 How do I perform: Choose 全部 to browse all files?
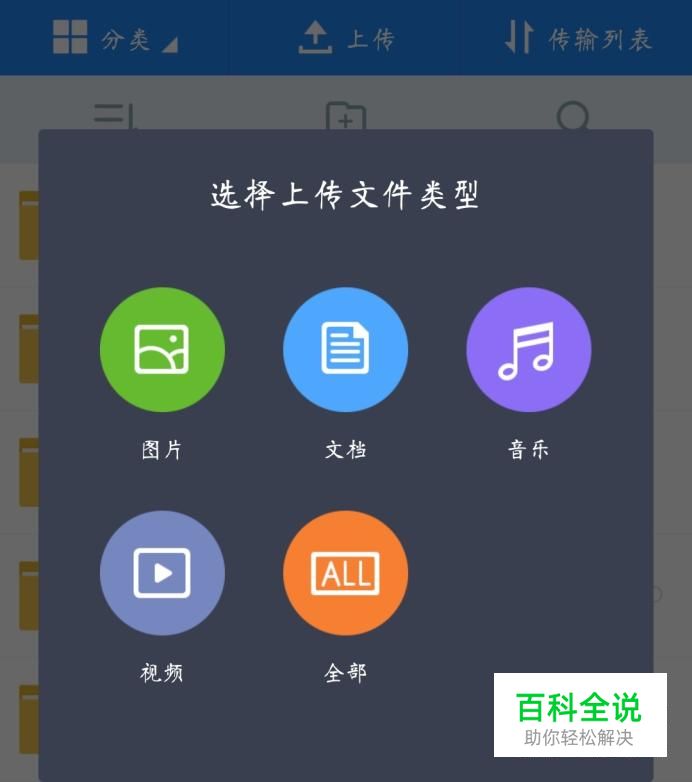345,573
